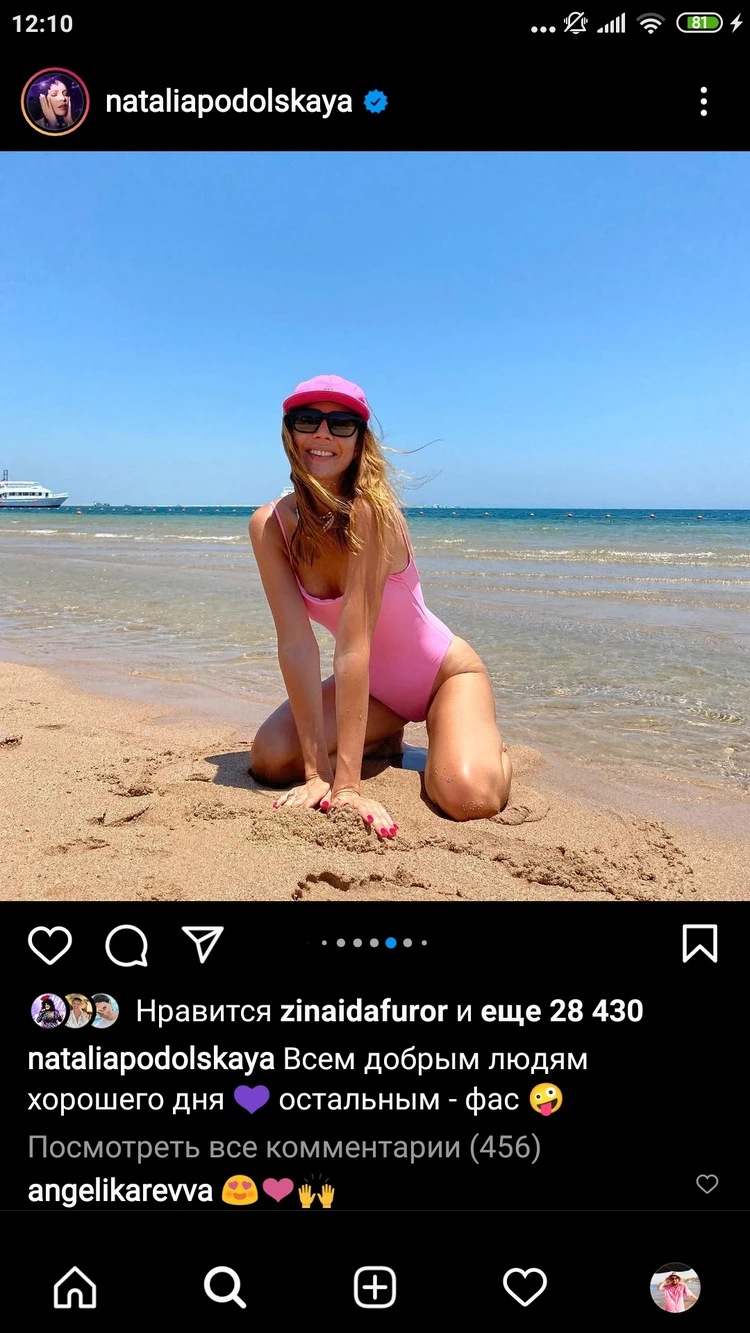Bookmark this post
This screenshot has width=750, height=1333.
pos(699,943)
